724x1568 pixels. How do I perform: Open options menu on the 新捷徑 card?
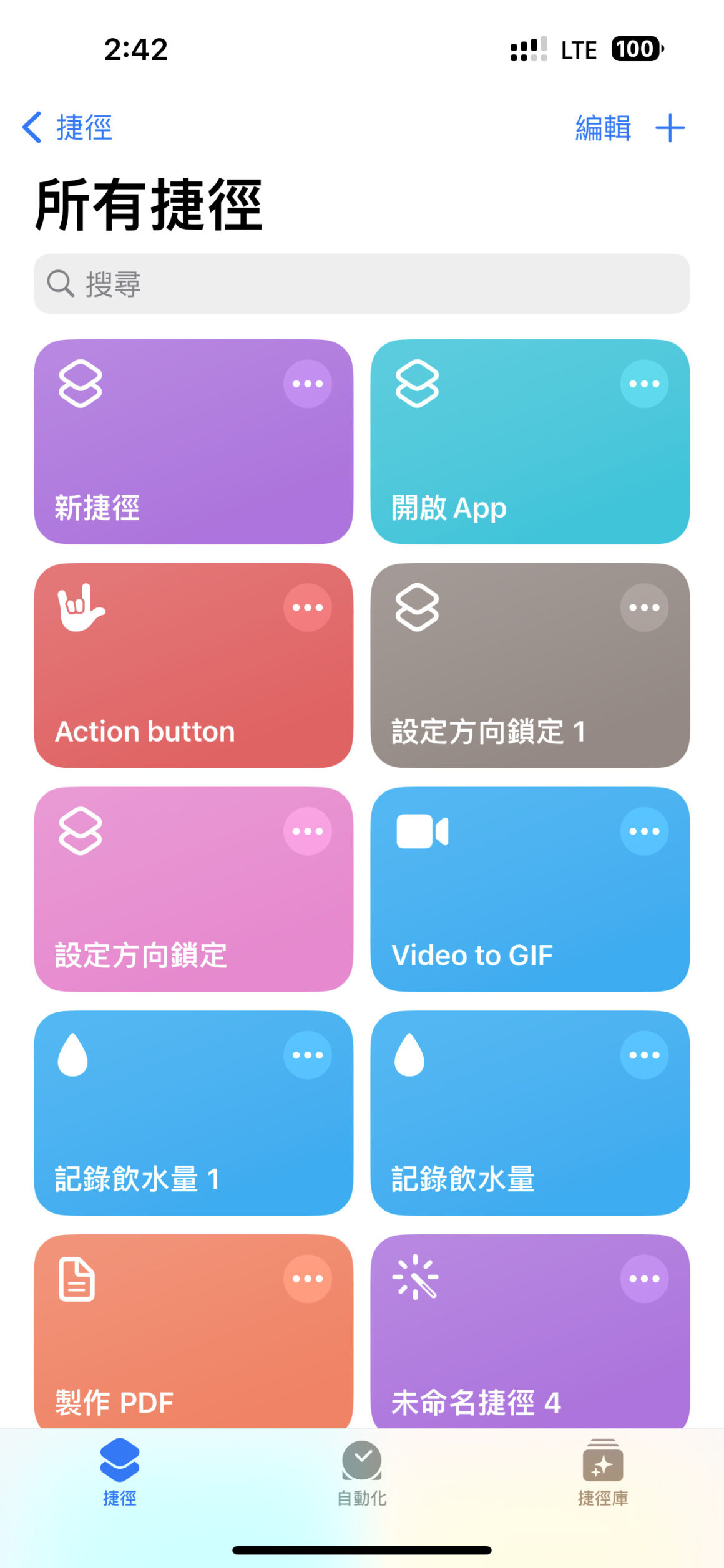pos(307,384)
